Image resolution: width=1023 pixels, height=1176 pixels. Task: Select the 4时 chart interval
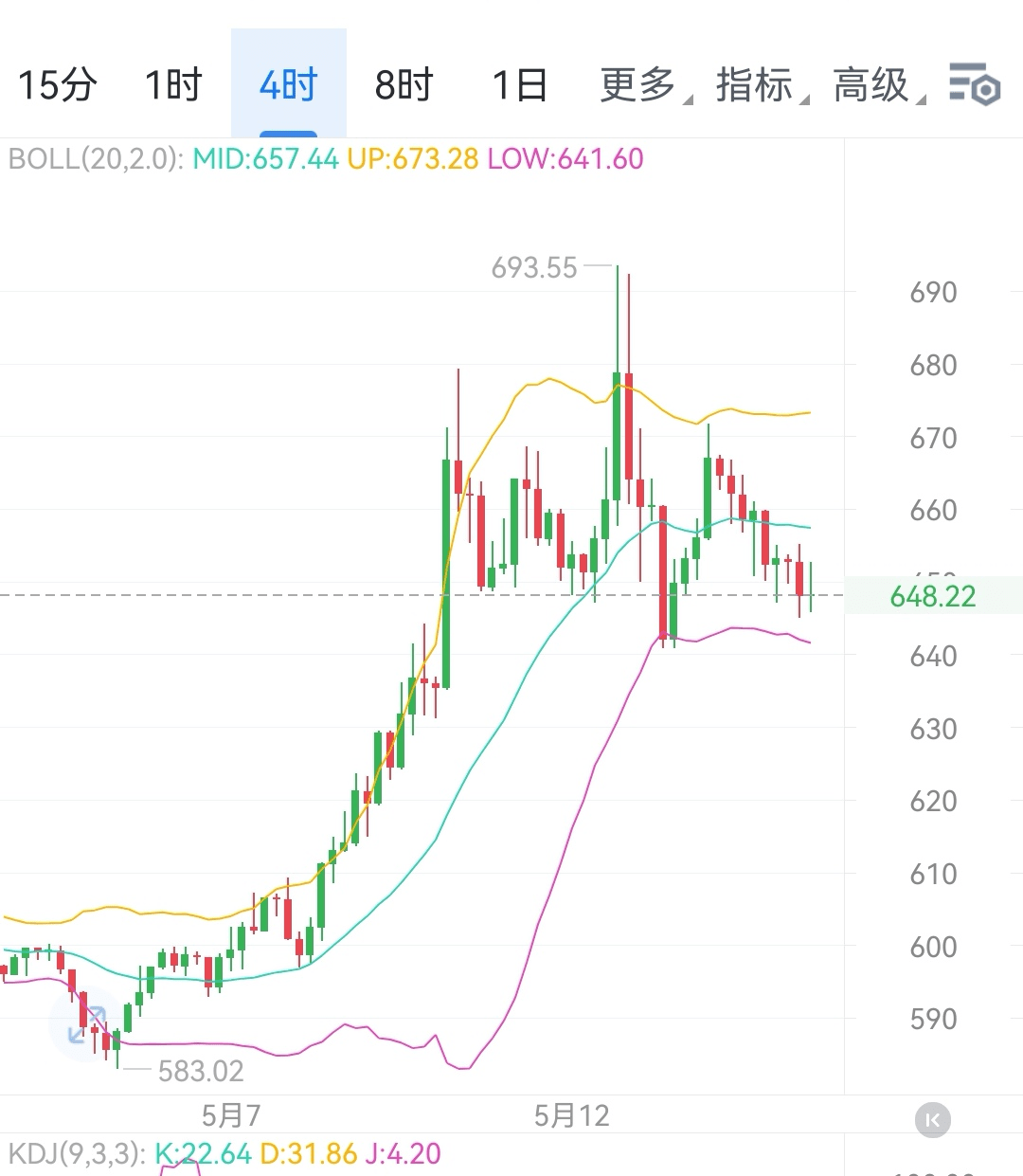tap(288, 85)
